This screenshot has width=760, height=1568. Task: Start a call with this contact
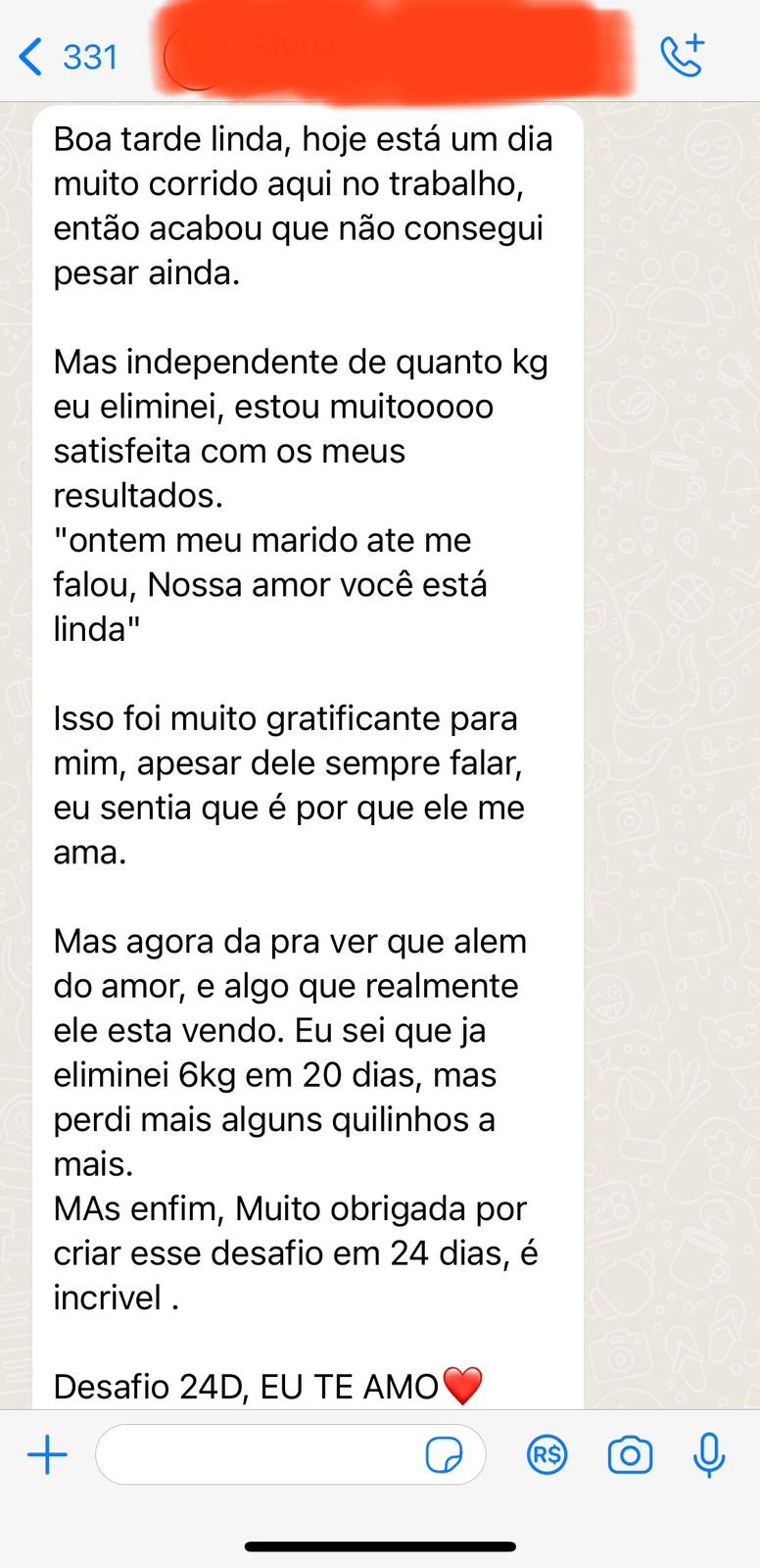(x=682, y=56)
